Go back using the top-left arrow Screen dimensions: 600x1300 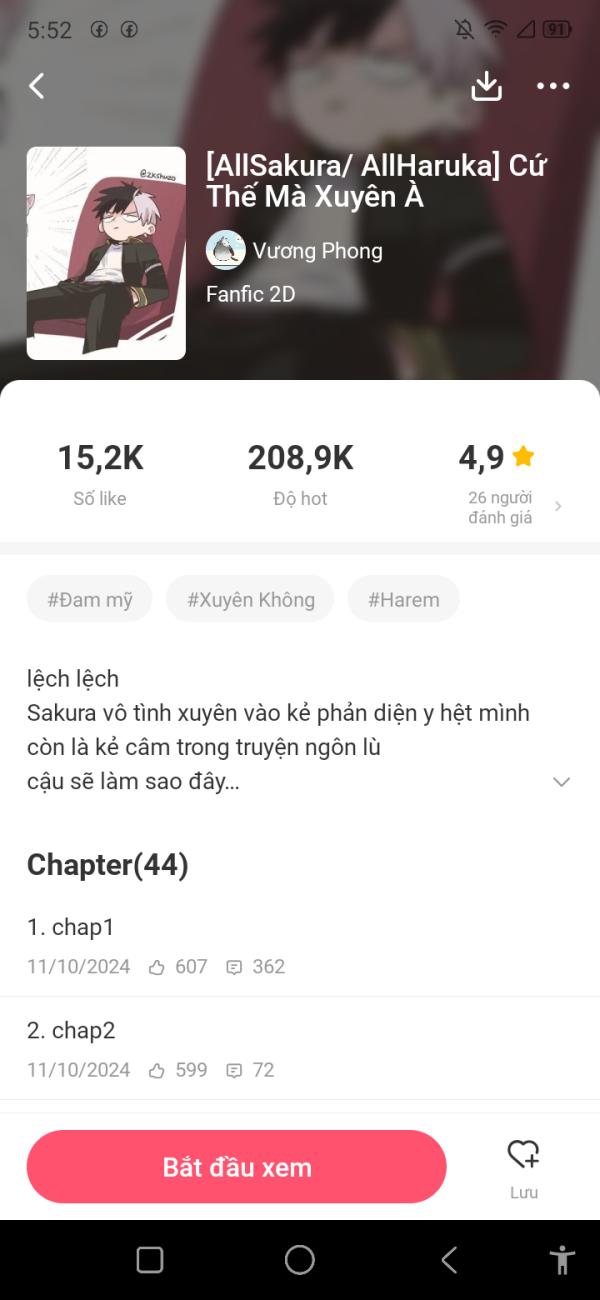37,86
